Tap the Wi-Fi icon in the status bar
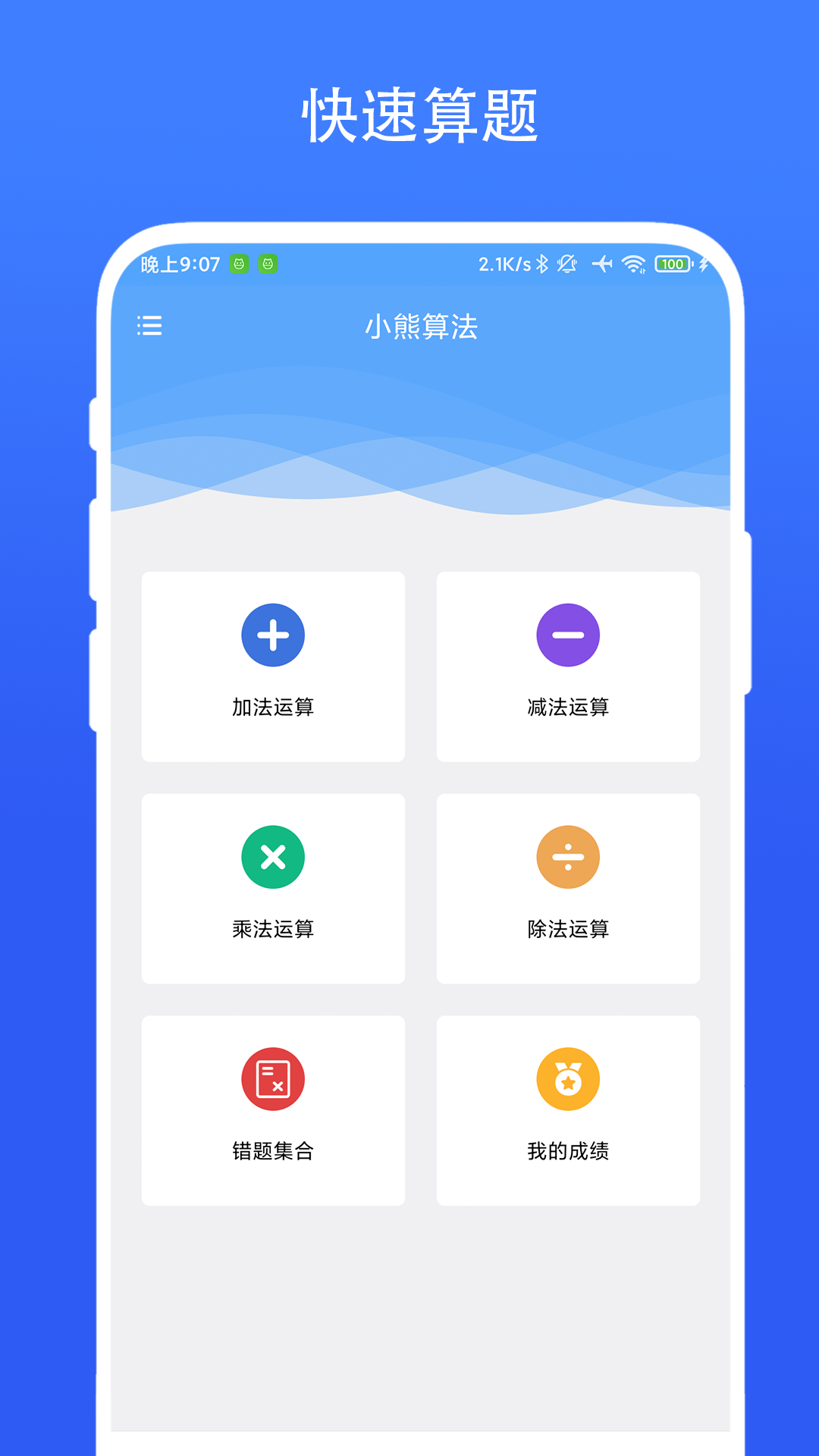This screenshot has width=819, height=1456. click(635, 265)
